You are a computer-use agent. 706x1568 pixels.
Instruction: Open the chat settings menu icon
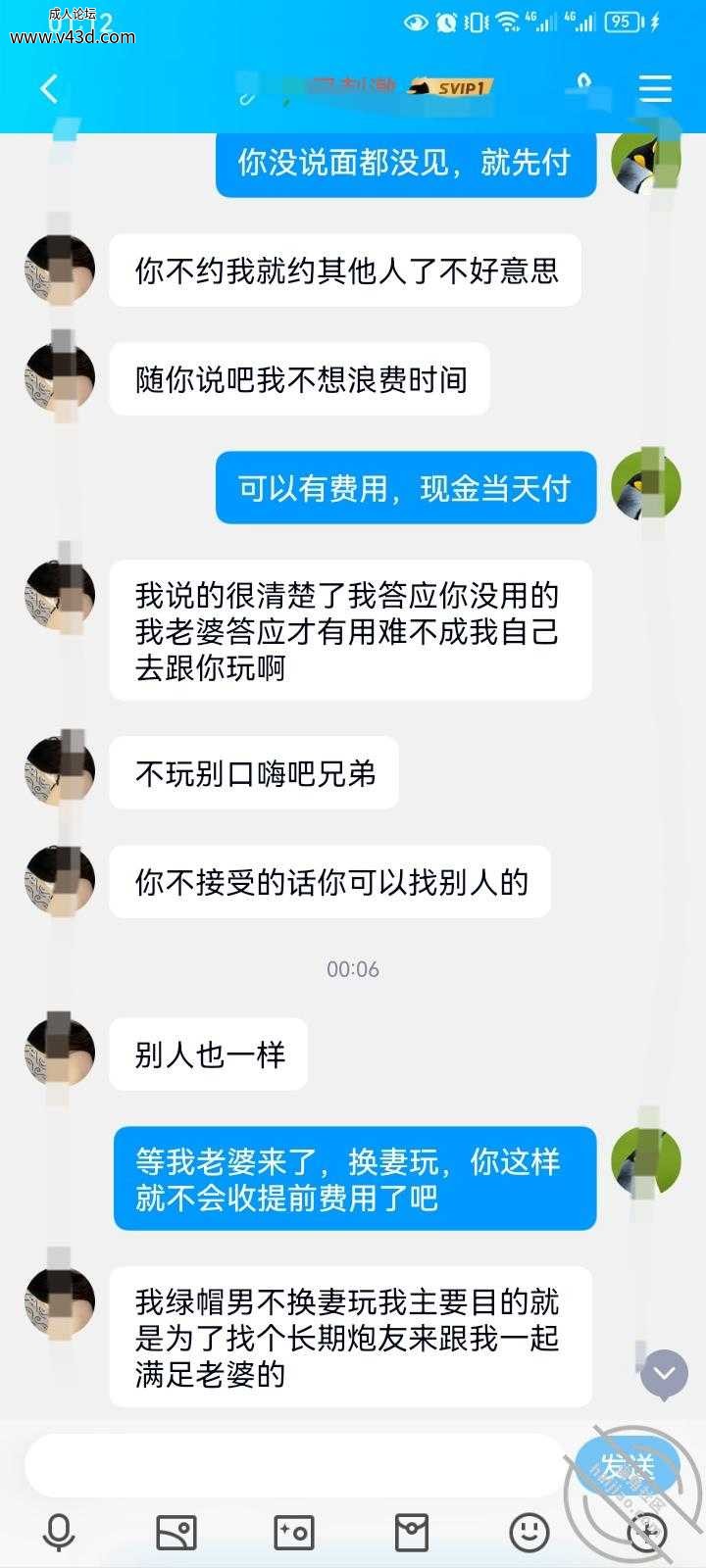tap(655, 89)
